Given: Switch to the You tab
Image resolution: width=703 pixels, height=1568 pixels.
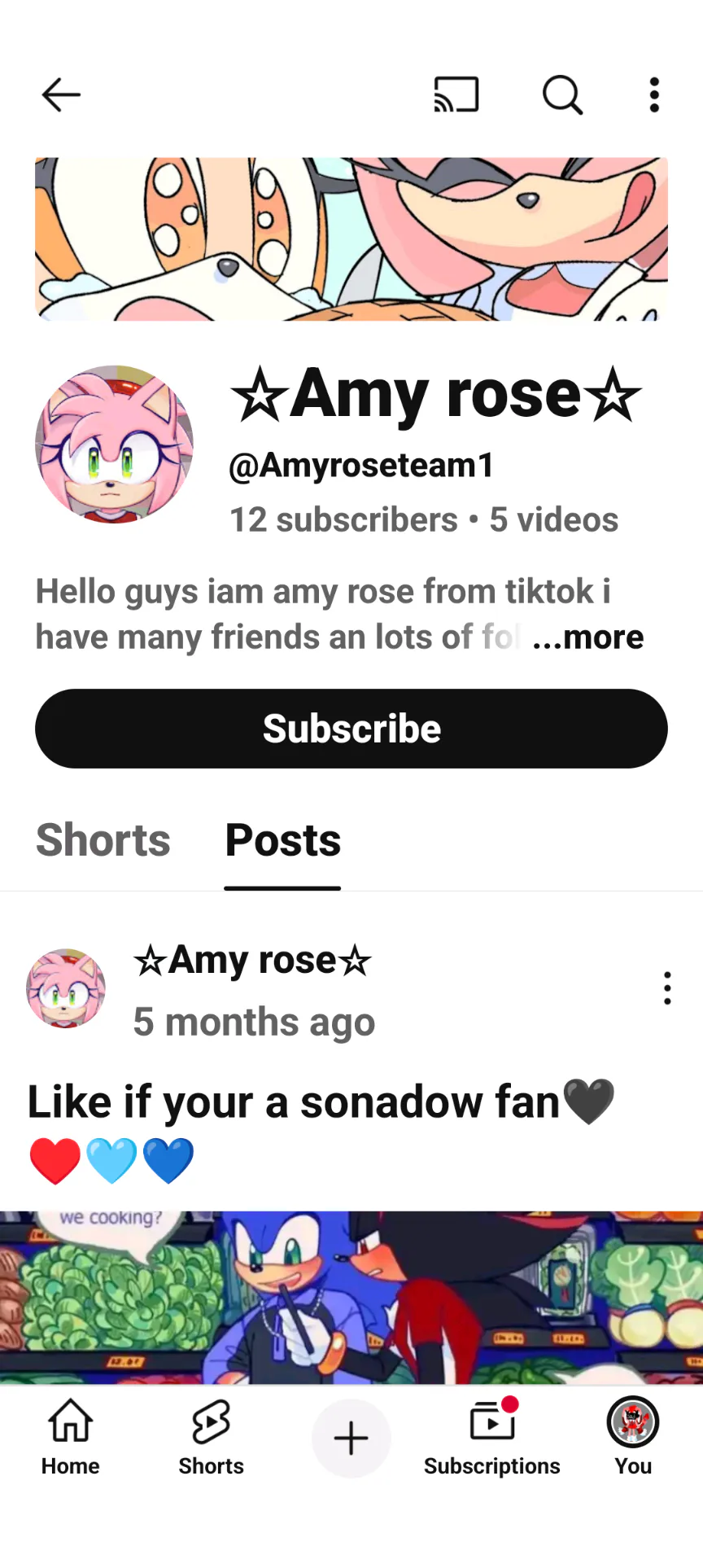Looking at the screenshot, I should coord(633,1439).
